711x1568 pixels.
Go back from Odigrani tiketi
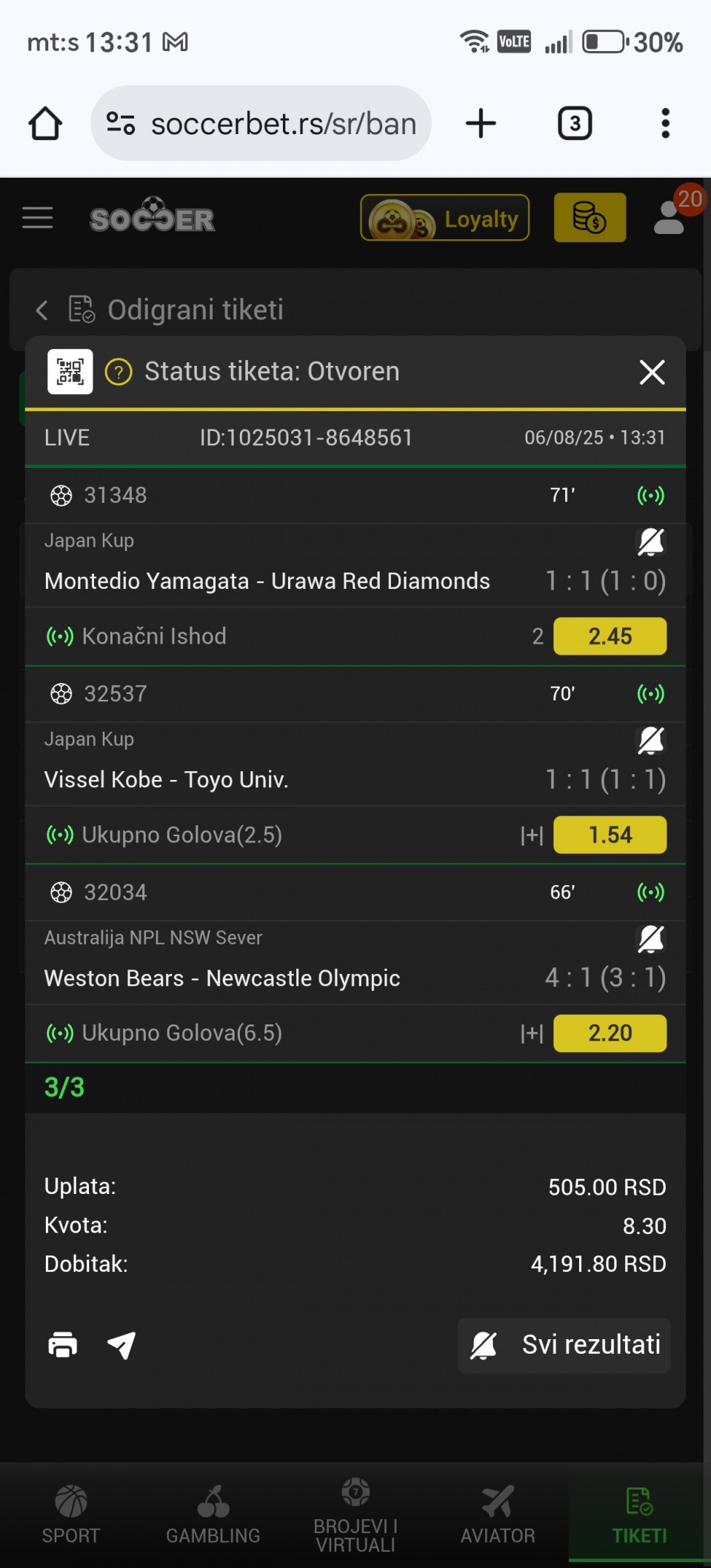42,310
